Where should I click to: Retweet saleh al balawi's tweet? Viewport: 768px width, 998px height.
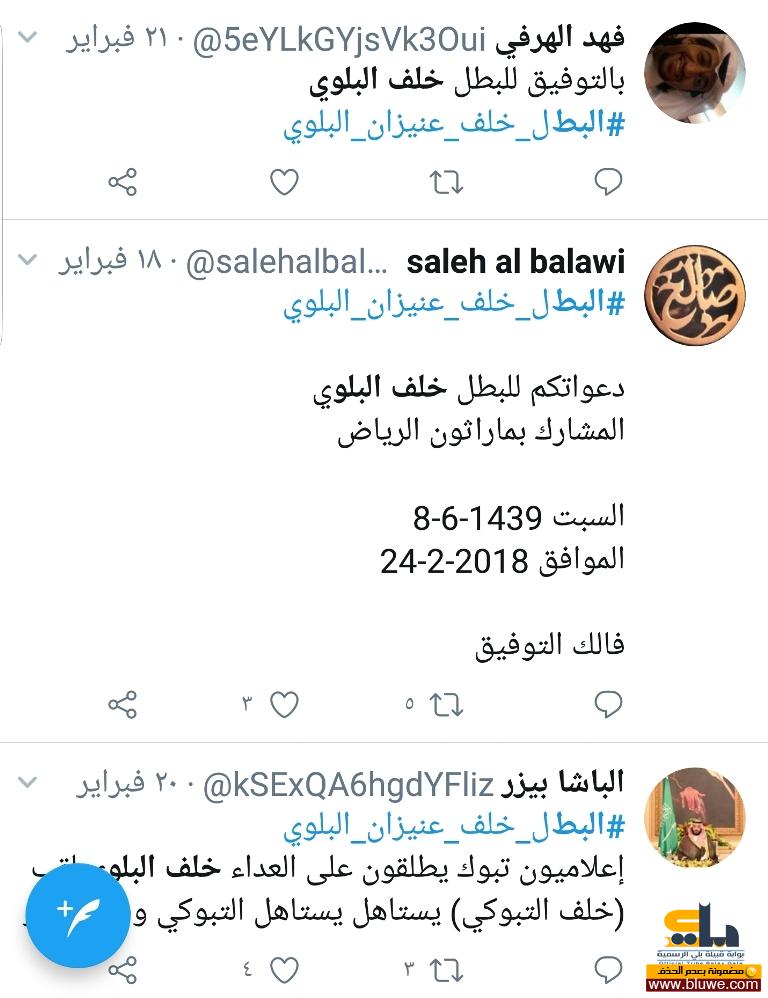[x=446, y=705]
